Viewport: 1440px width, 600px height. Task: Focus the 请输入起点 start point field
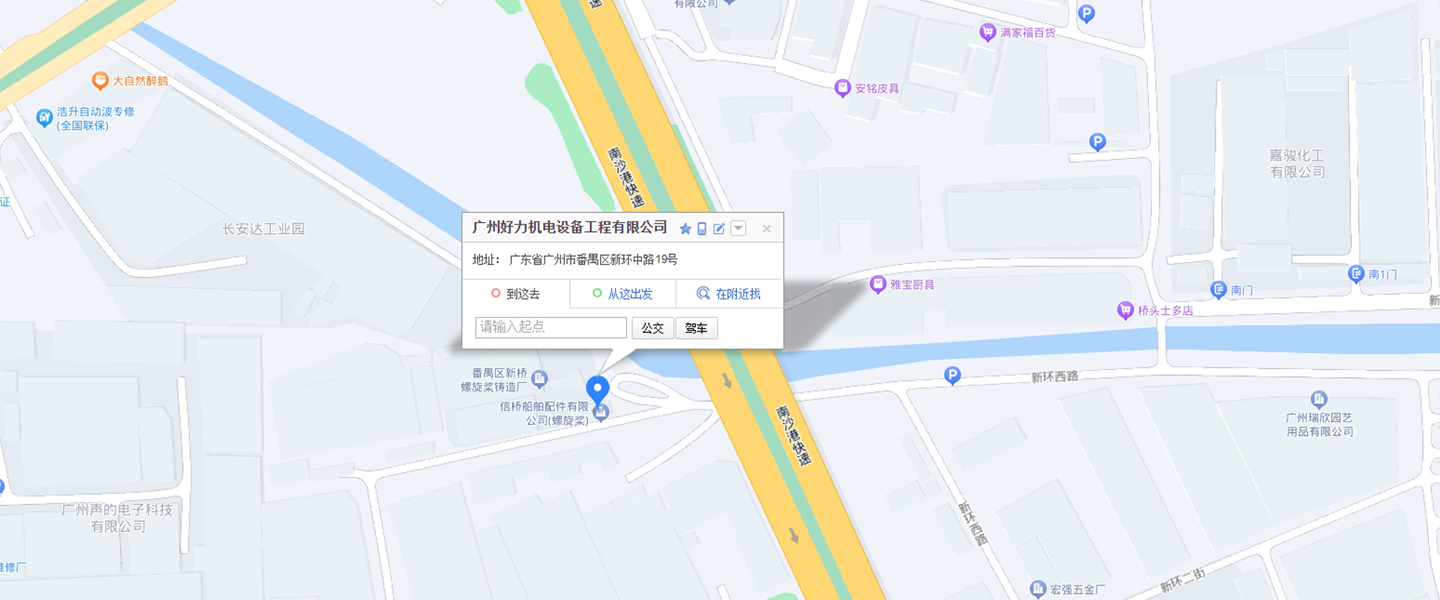click(x=551, y=327)
